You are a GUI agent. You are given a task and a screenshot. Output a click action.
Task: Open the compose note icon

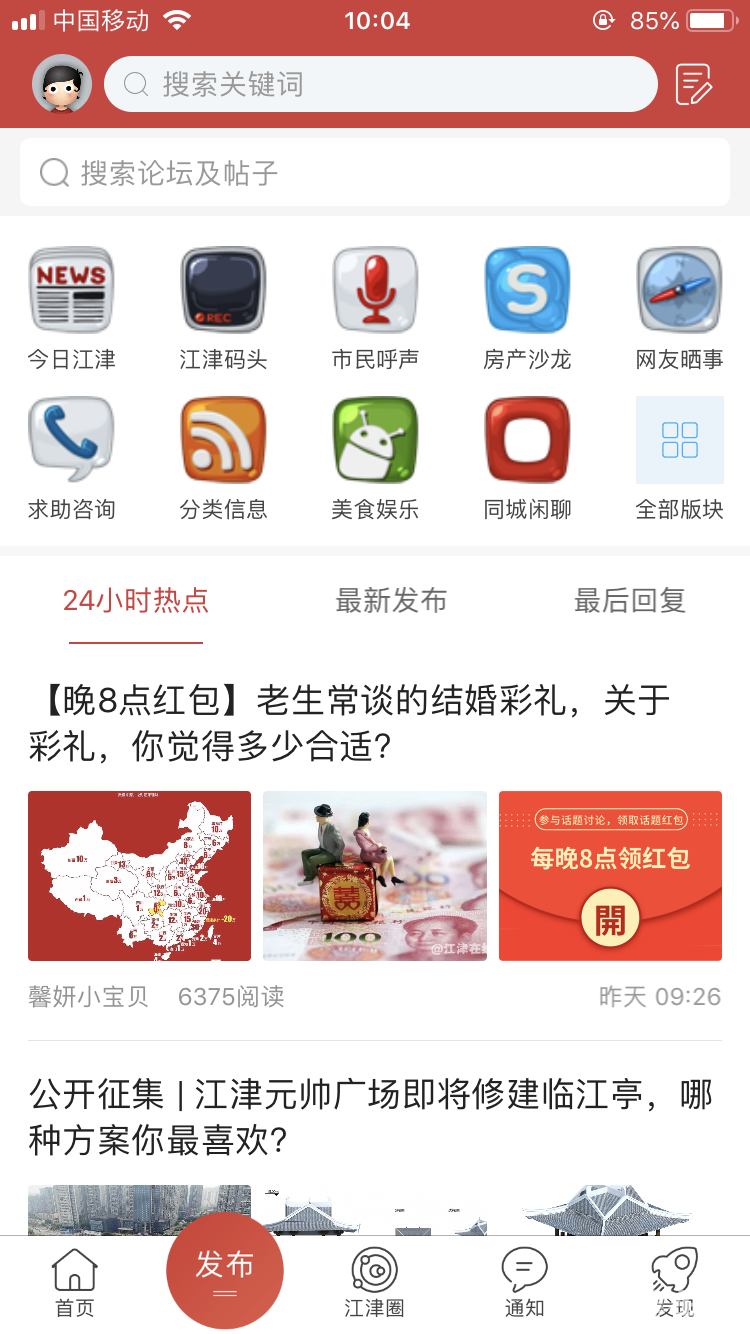[x=694, y=84]
